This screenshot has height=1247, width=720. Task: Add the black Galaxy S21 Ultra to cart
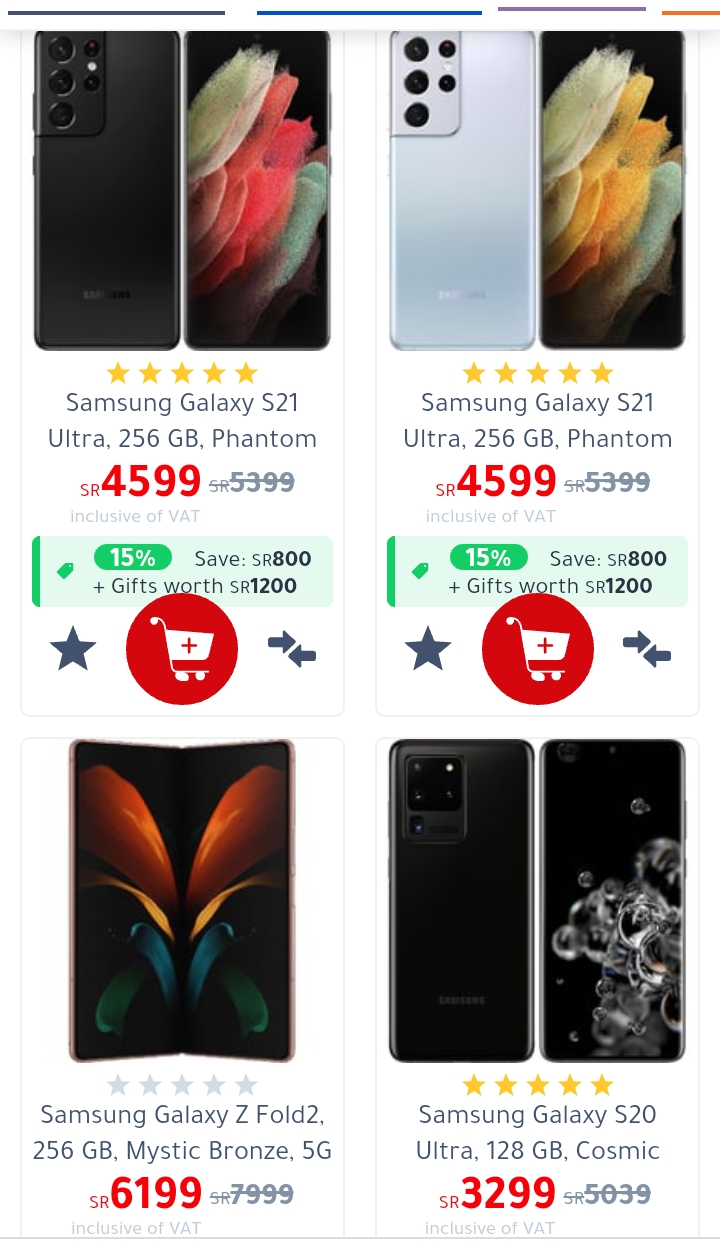[x=182, y=649]
